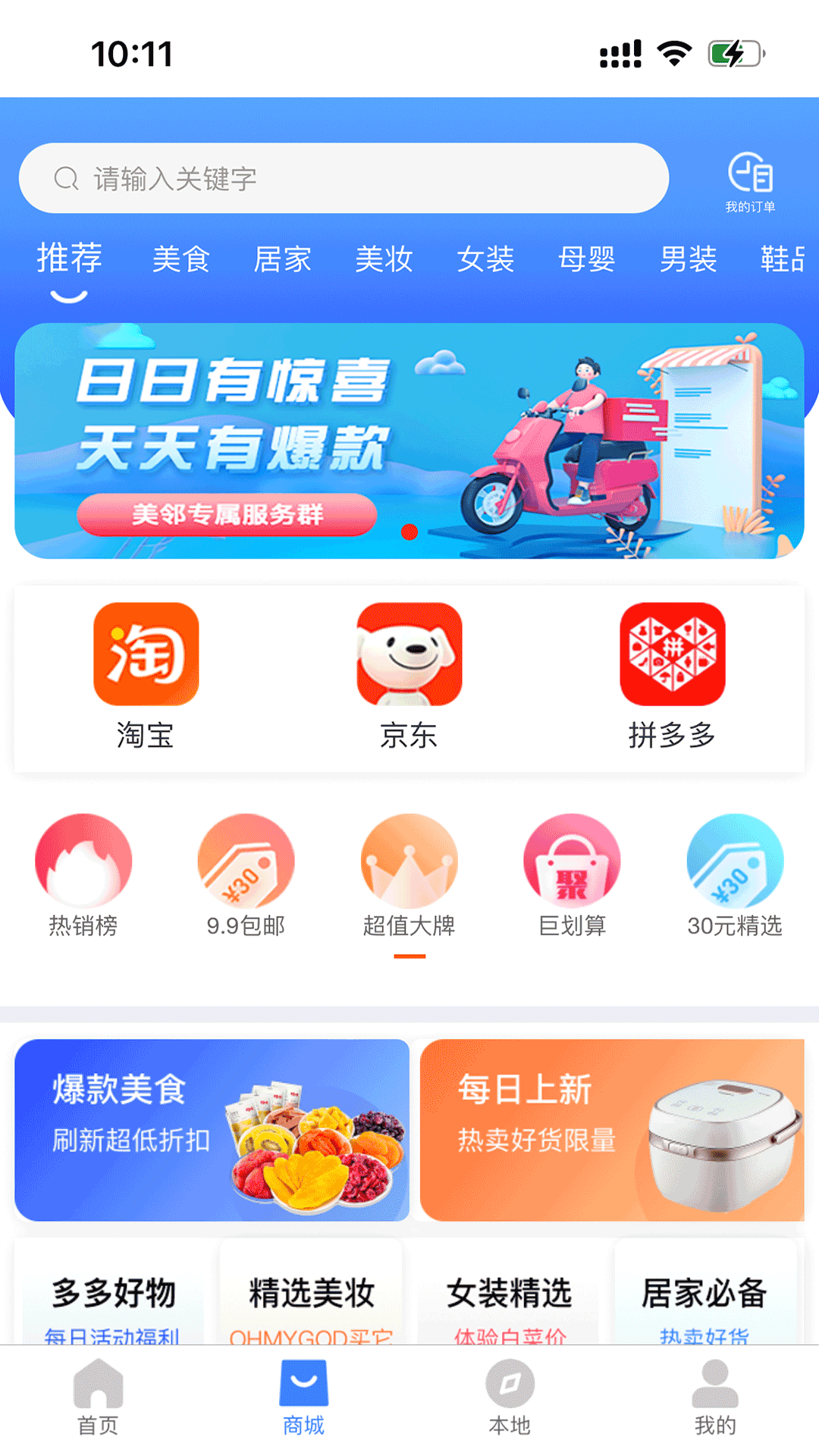Select the 母婴 category tab
The width and height of the screenshot is (819, 1456).
(586, 259)
